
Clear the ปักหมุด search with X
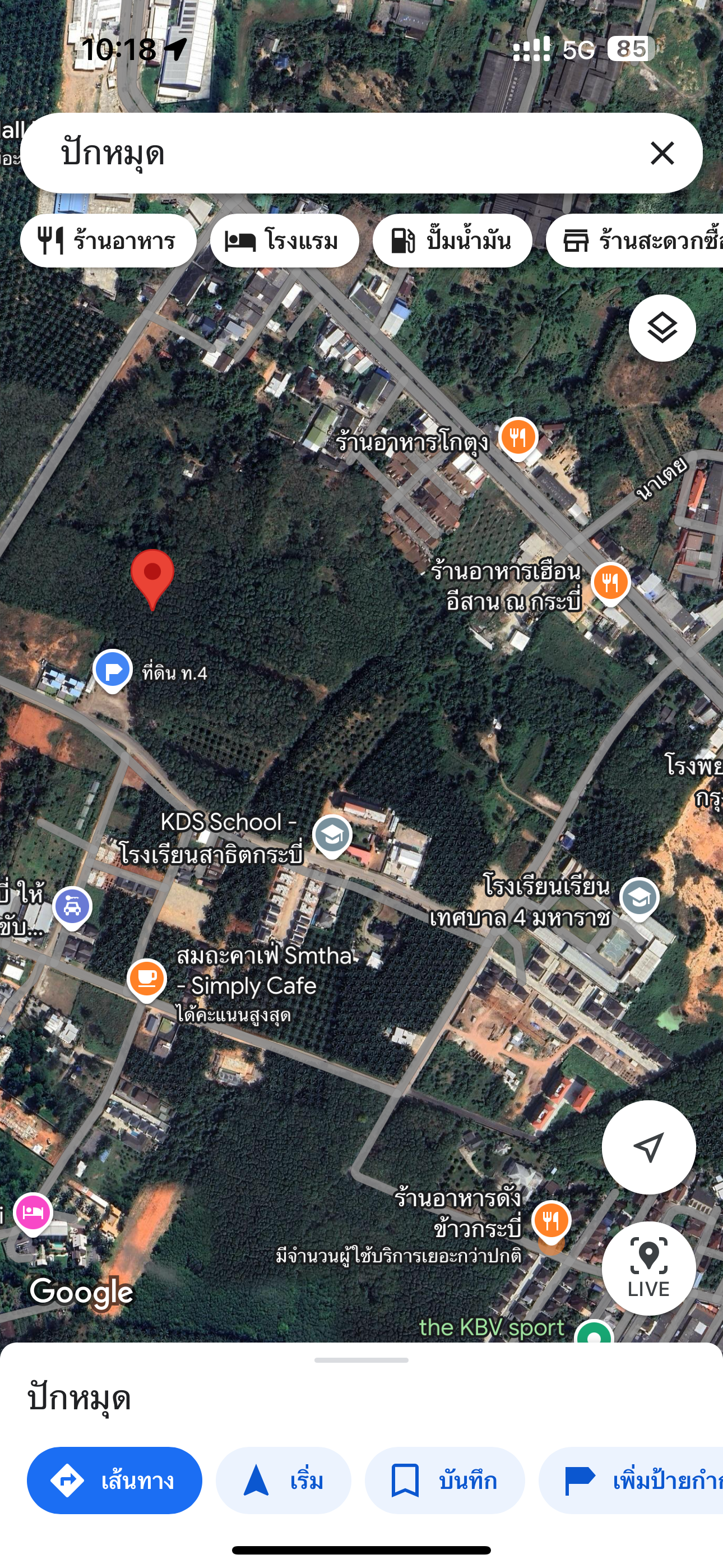pyautogui.click(x=662, y=153)
